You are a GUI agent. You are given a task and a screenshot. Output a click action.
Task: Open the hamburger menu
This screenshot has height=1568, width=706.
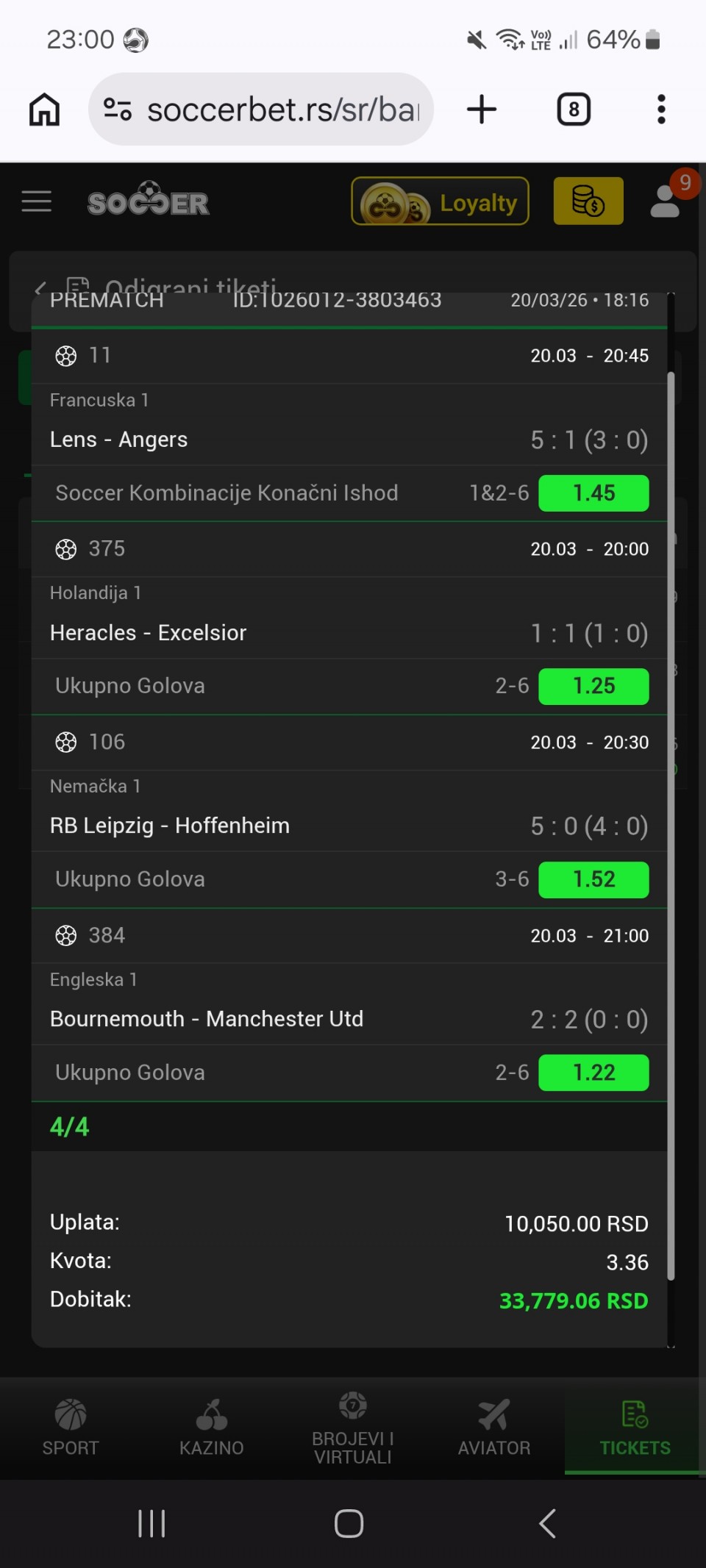click(x=37, y=201)
